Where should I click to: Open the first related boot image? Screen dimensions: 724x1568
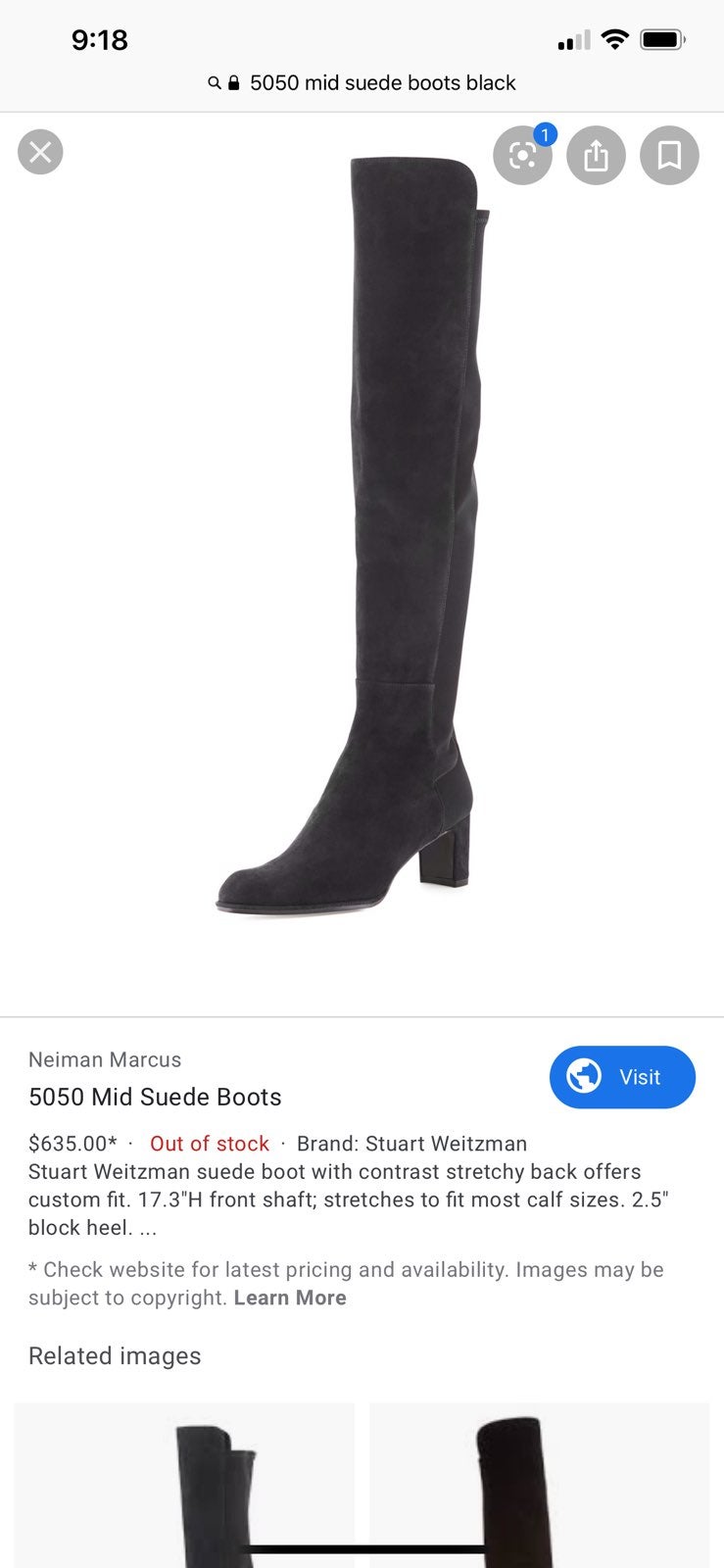184,1485
